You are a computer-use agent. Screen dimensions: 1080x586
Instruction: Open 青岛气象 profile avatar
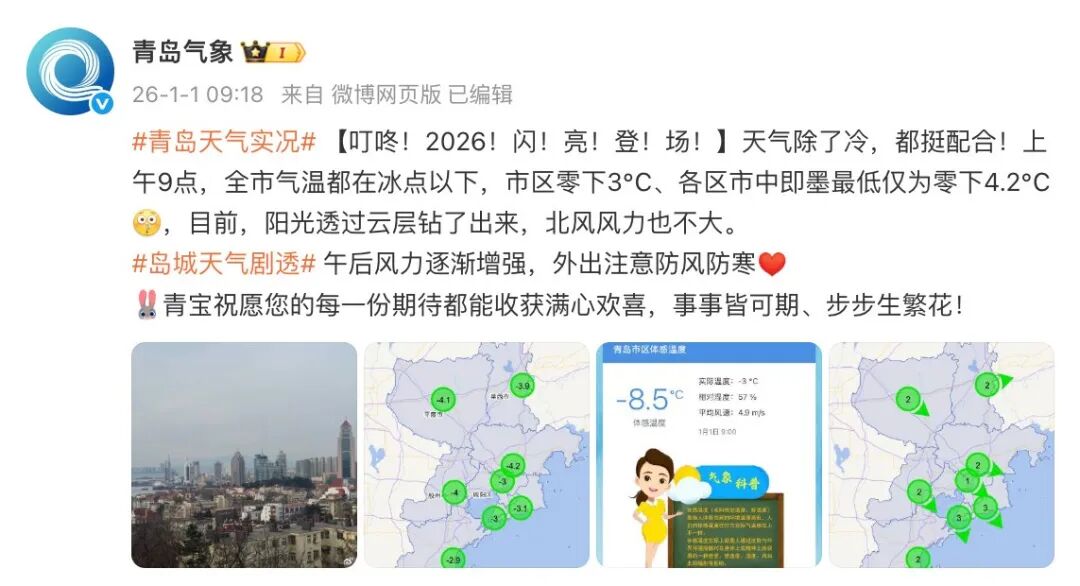click(70, 72)
